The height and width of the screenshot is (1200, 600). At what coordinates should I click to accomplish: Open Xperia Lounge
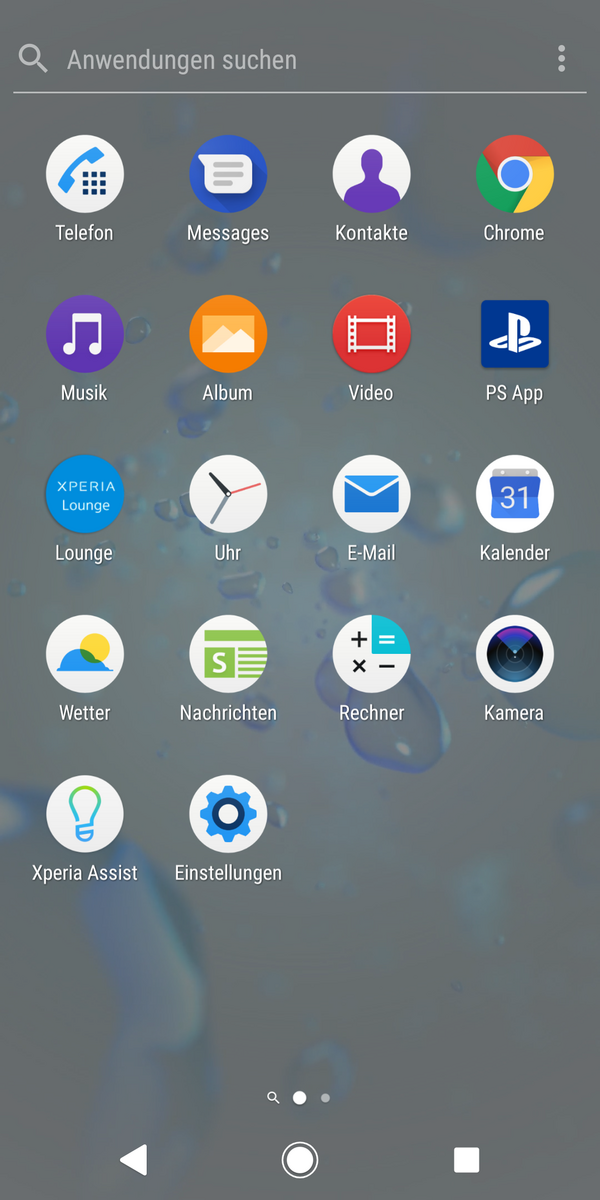85,494
